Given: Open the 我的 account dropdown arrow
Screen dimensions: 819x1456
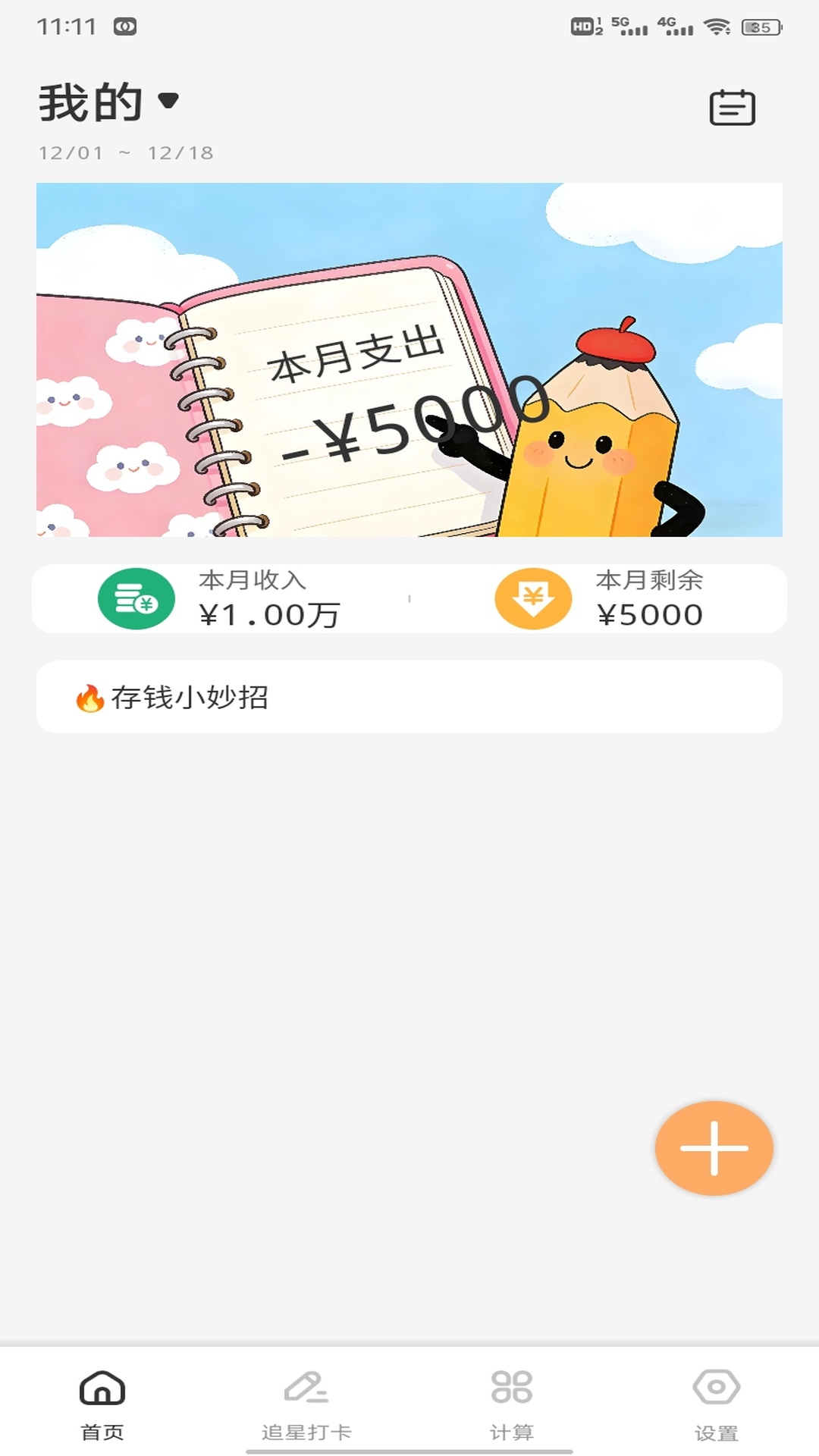Looking at the screenshot, I should [x=168, y=101].
